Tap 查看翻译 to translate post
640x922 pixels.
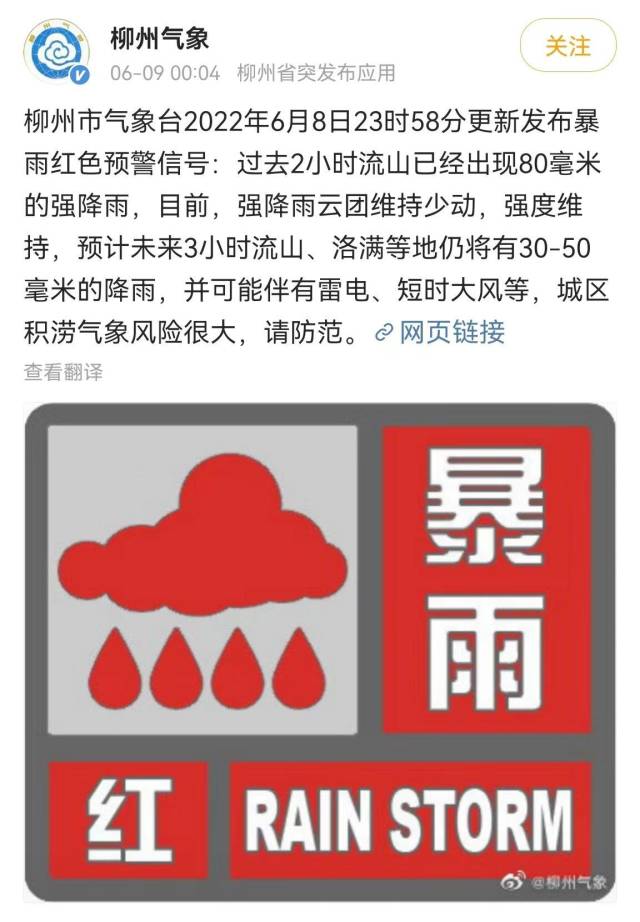pos(63,373)
